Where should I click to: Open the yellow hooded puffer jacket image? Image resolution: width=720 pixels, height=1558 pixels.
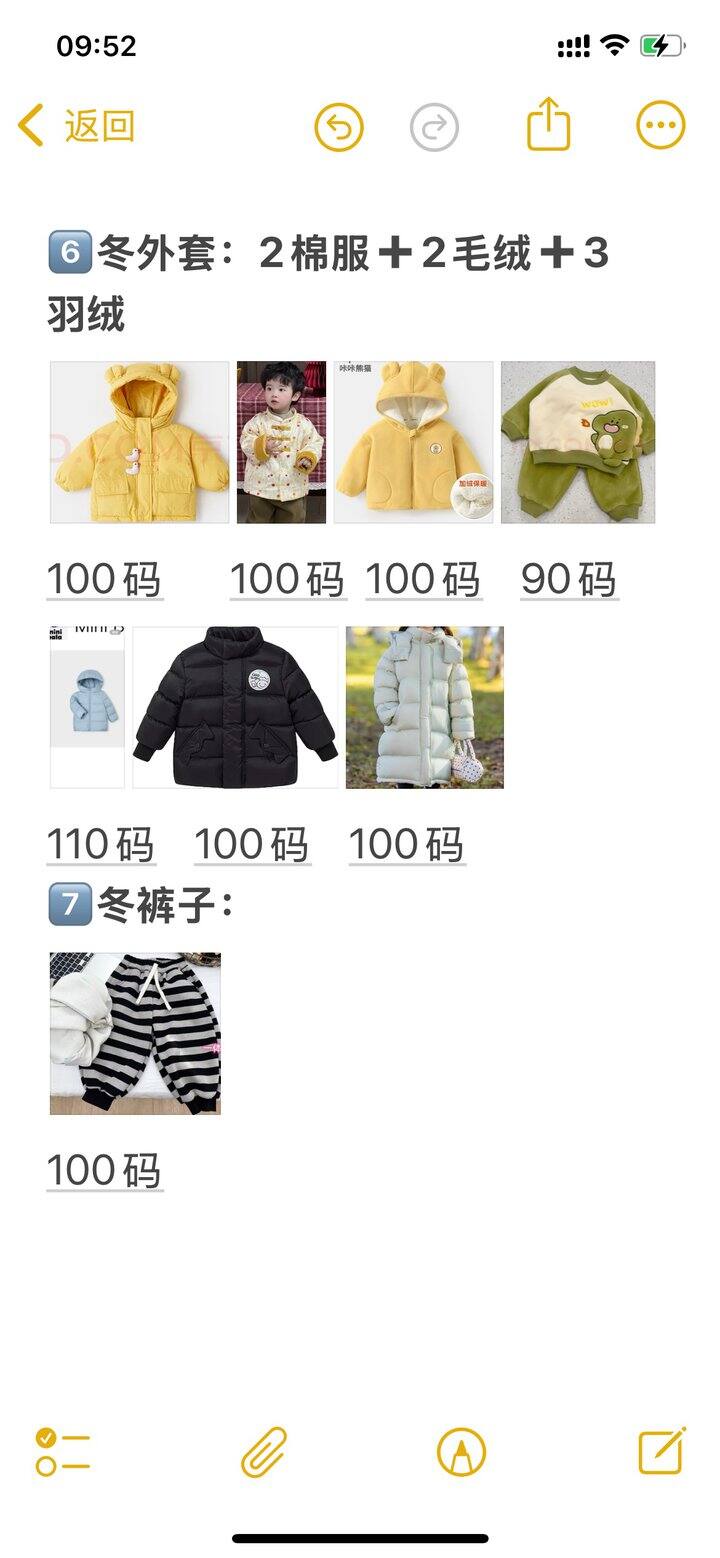[139, 442]
